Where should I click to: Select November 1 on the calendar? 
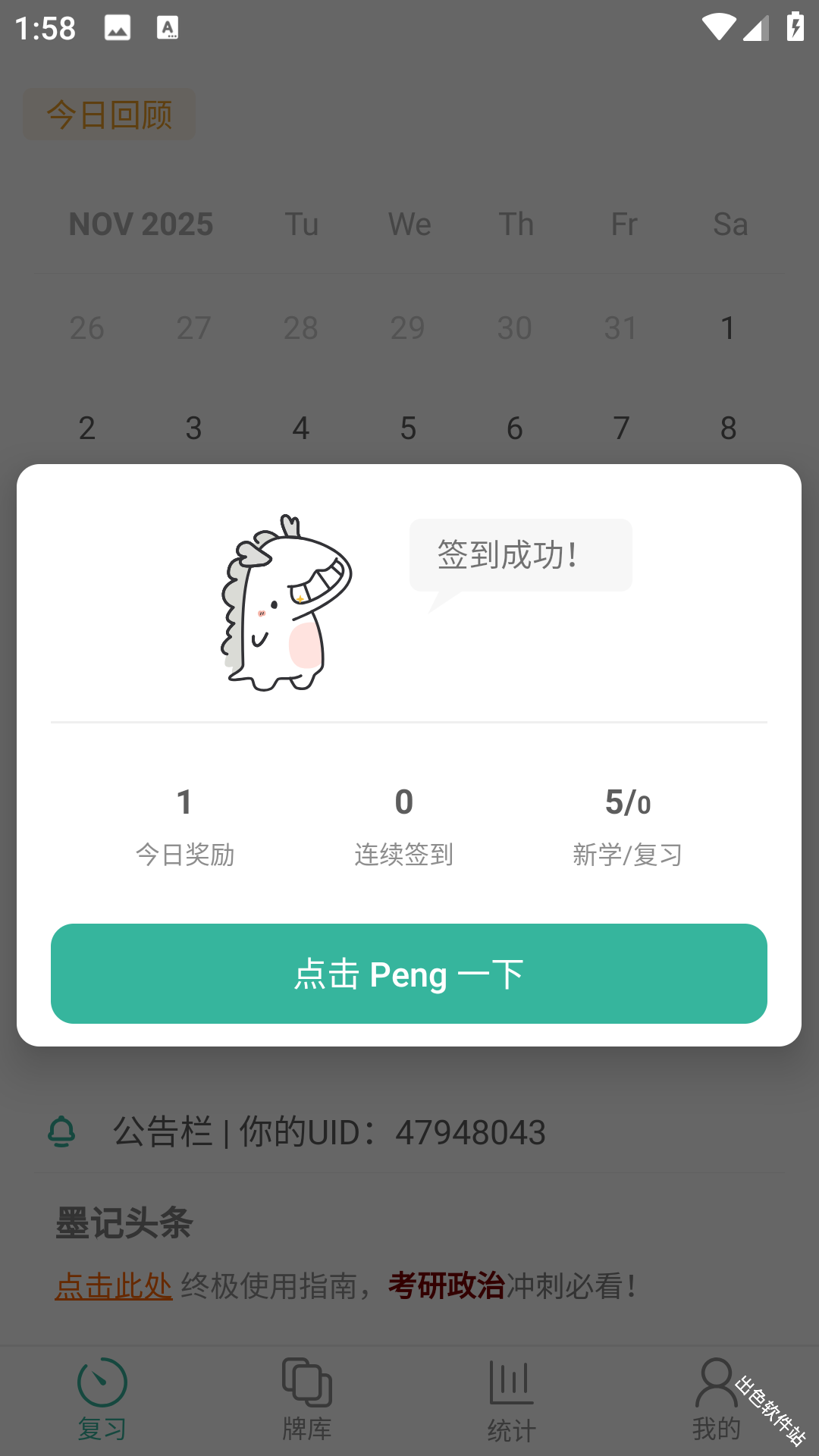(x=727, y=328)
